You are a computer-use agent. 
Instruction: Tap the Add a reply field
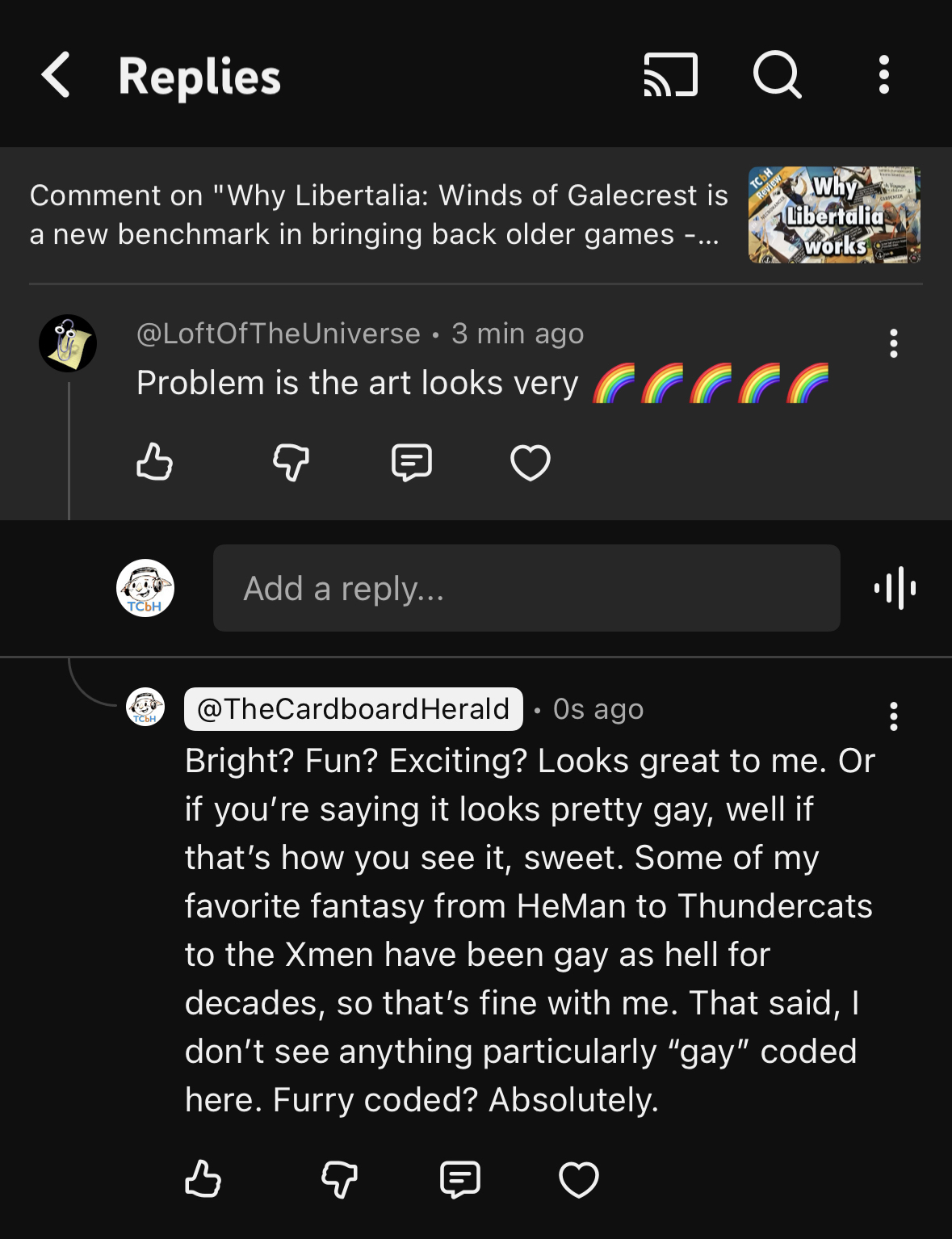[526, 588]
